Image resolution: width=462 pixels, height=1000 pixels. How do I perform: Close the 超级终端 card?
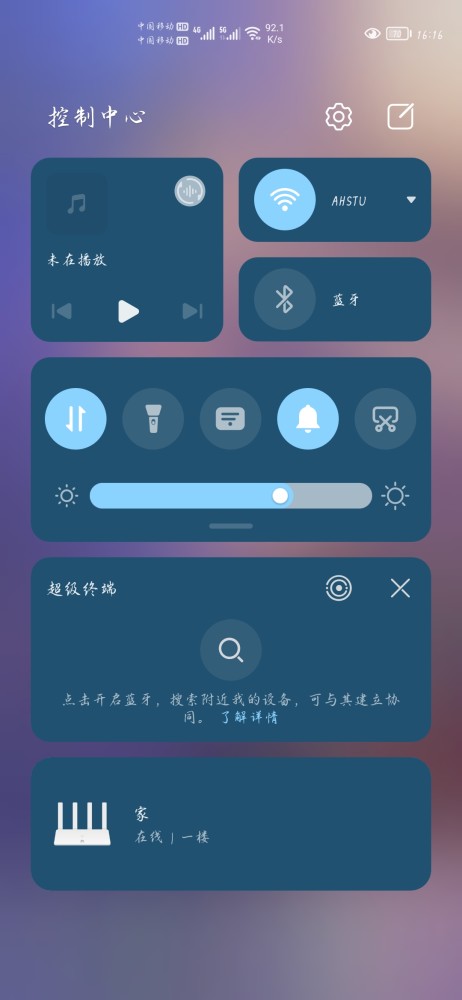pyautogui.click(x=400, y=588)
